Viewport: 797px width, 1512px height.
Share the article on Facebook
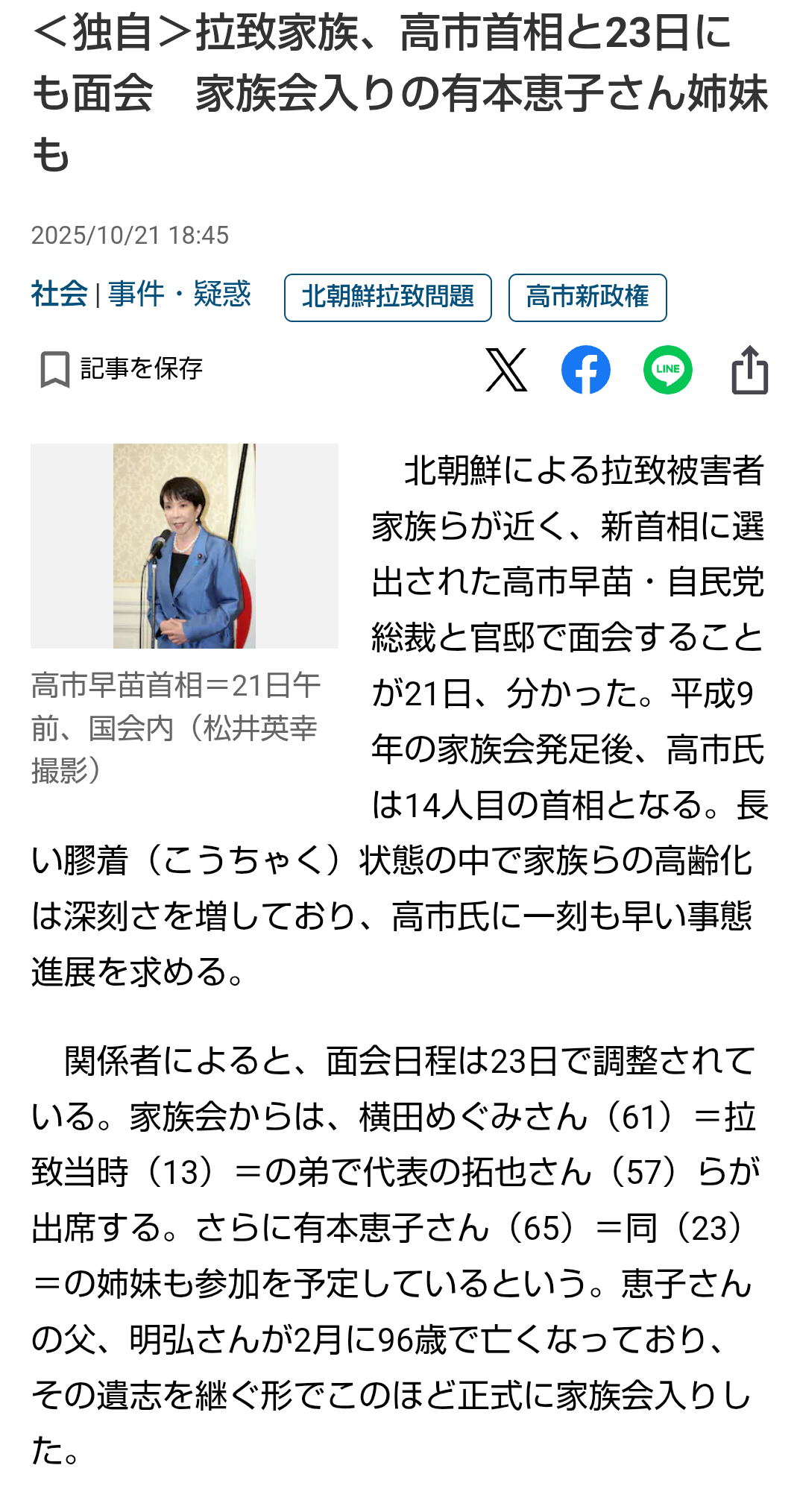(586, 370)
